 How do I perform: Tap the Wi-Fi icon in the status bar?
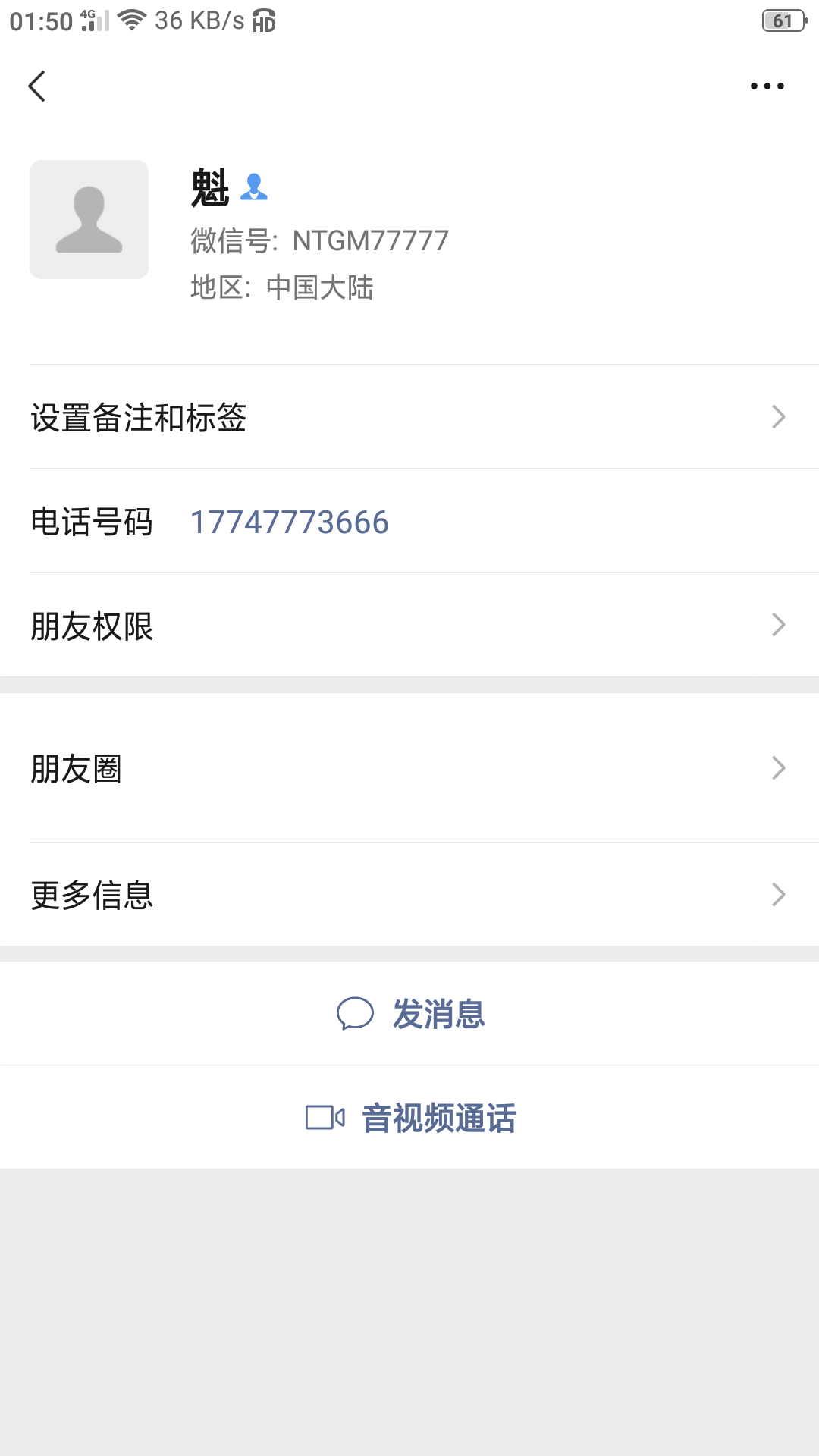[x=129, y=20]
